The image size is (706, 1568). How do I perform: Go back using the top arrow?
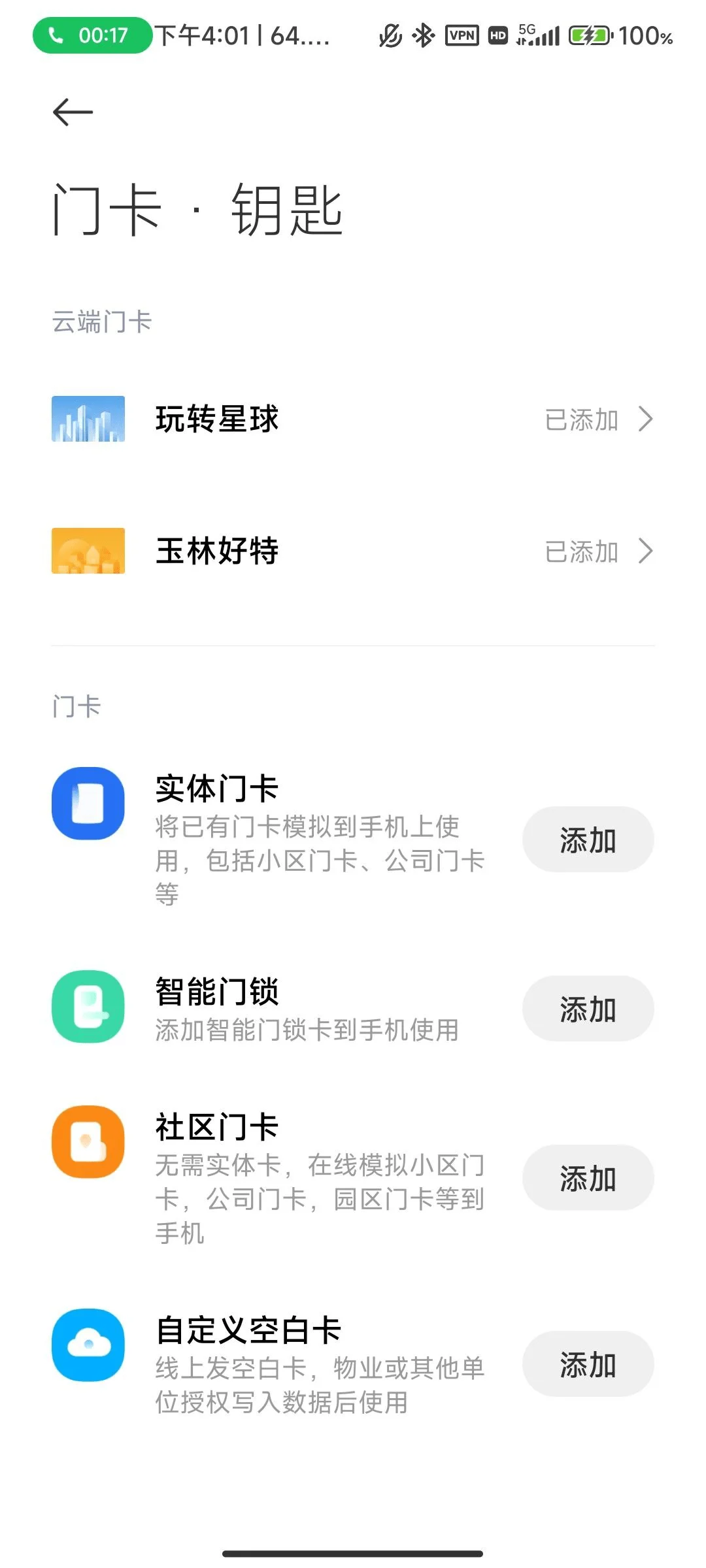pyautogui.click(x=73, y=112)
